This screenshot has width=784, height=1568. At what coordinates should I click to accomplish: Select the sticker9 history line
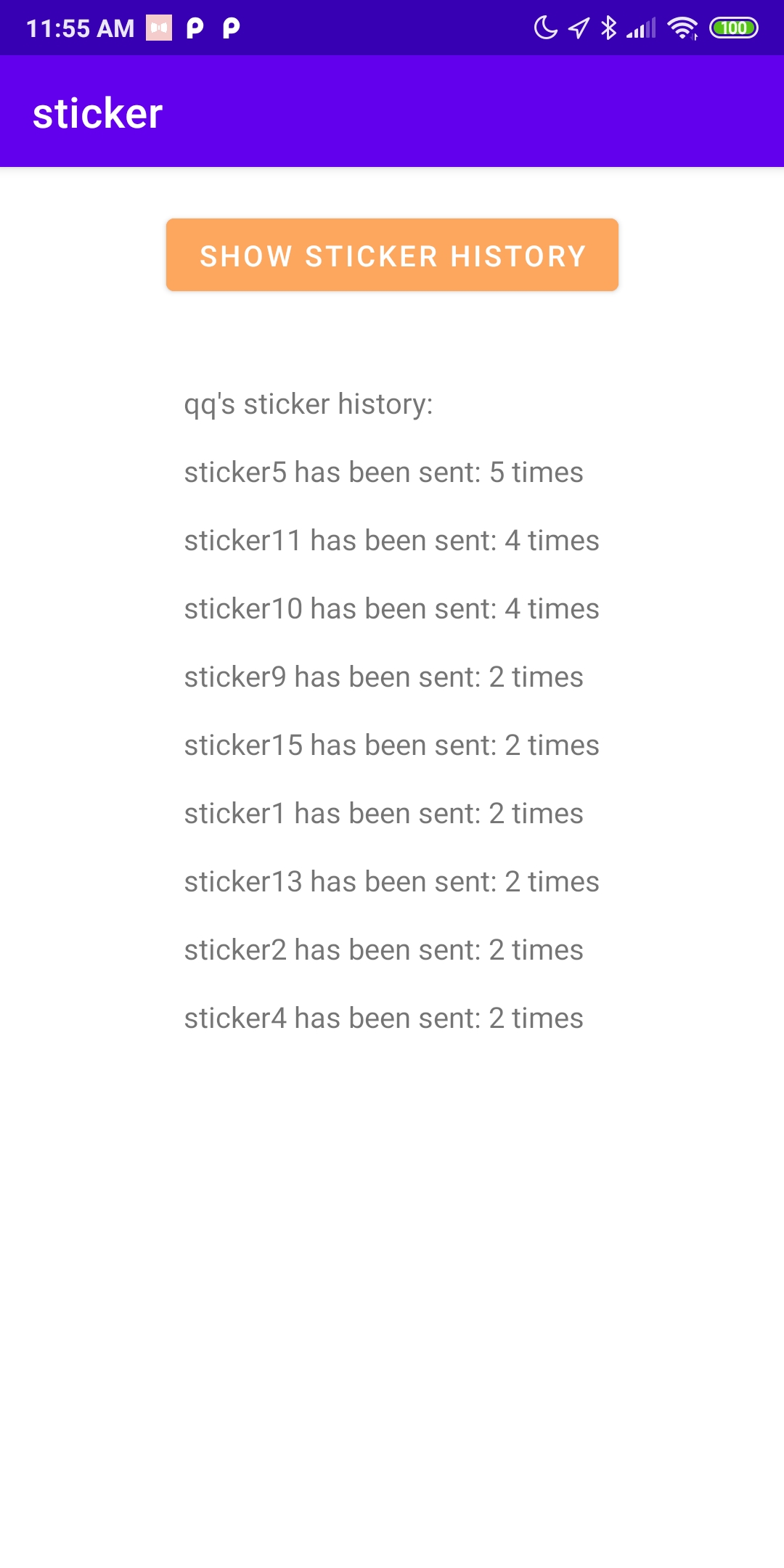(383, 677)
